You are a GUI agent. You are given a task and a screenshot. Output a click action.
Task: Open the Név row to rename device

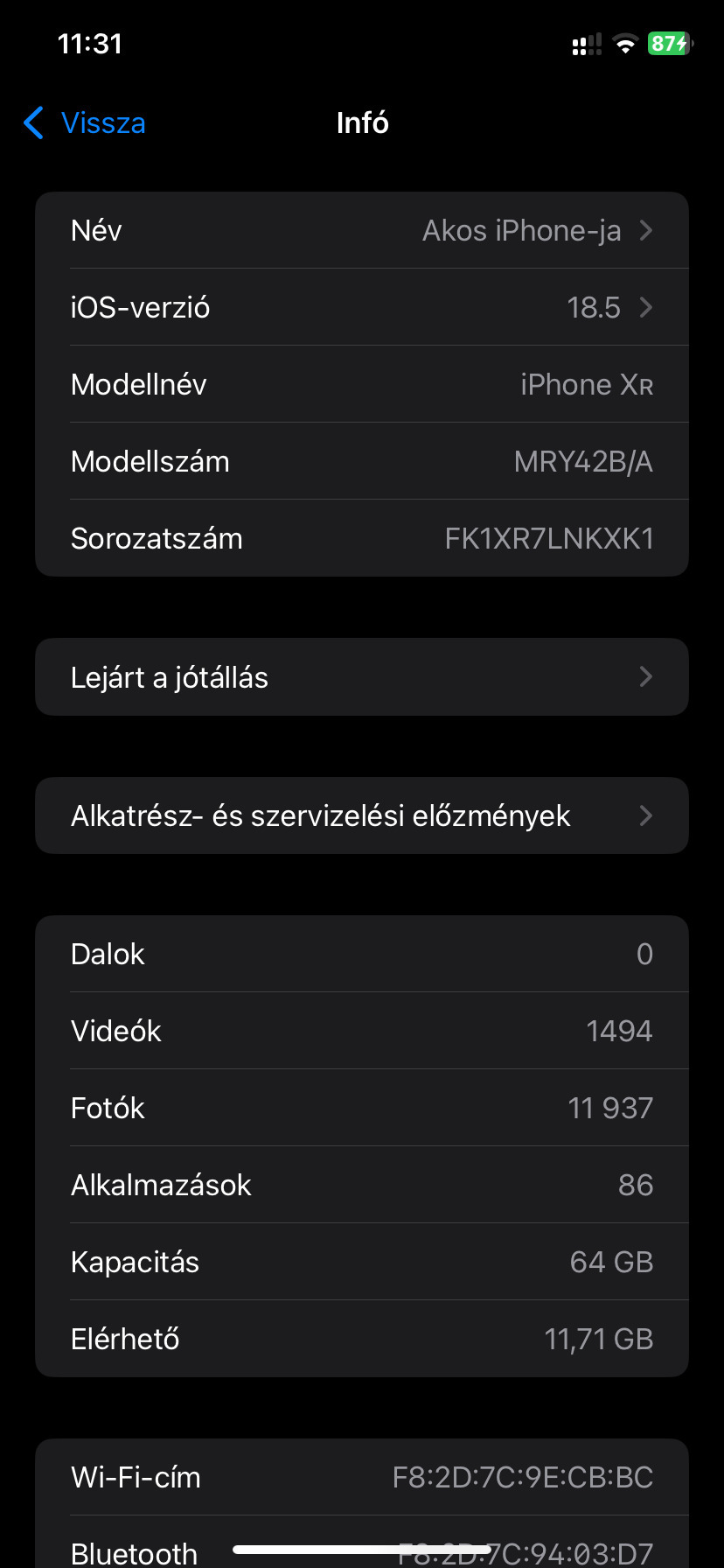point(362,231)
